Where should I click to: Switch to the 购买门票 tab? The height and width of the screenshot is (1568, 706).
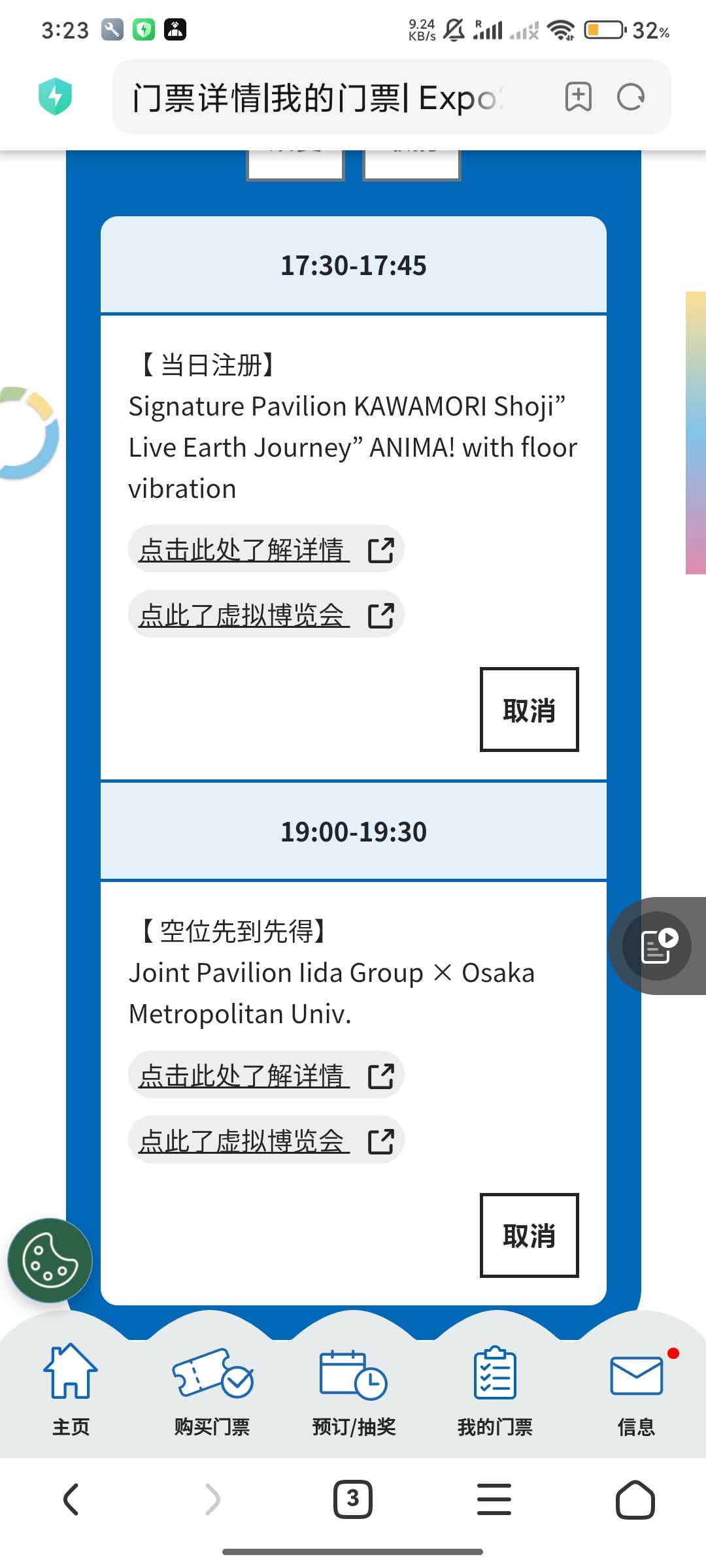tap(212, 1389)
